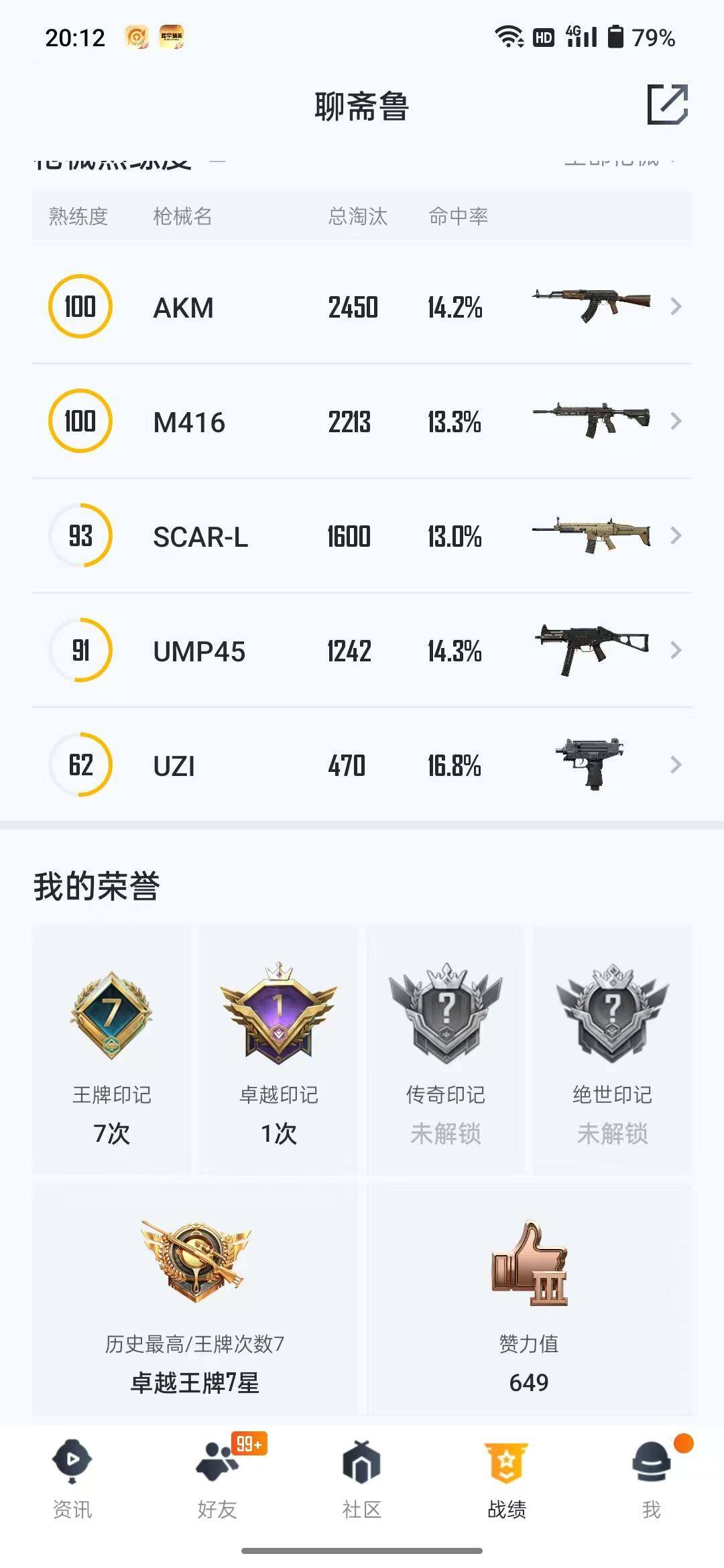
Task: Tap the 好友 icon with 99+ badge
Action: point(217,1463)
